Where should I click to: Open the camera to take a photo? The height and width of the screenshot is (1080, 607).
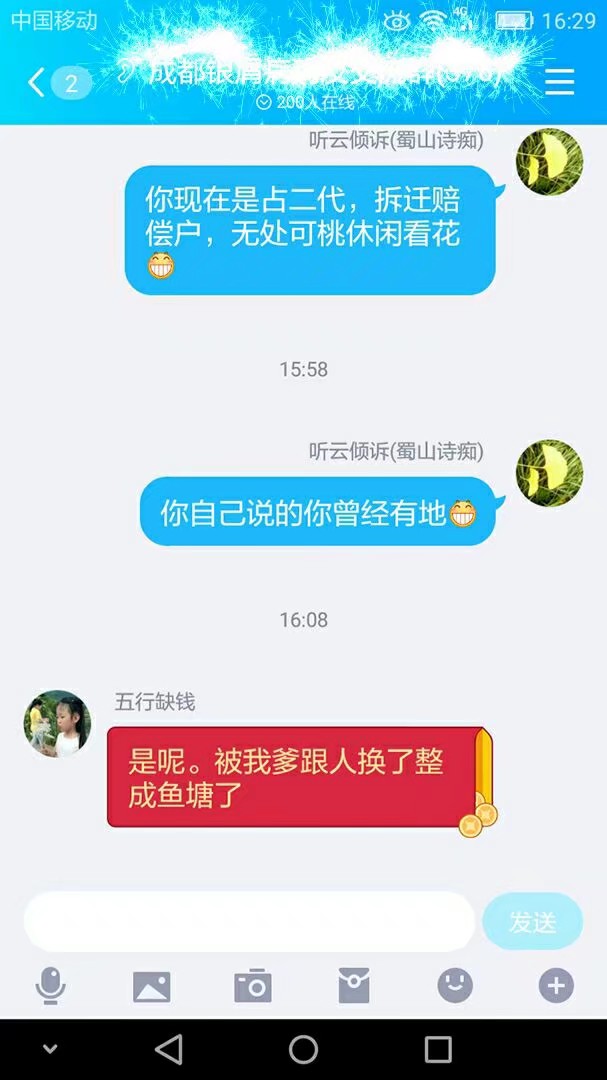[253, 986]
